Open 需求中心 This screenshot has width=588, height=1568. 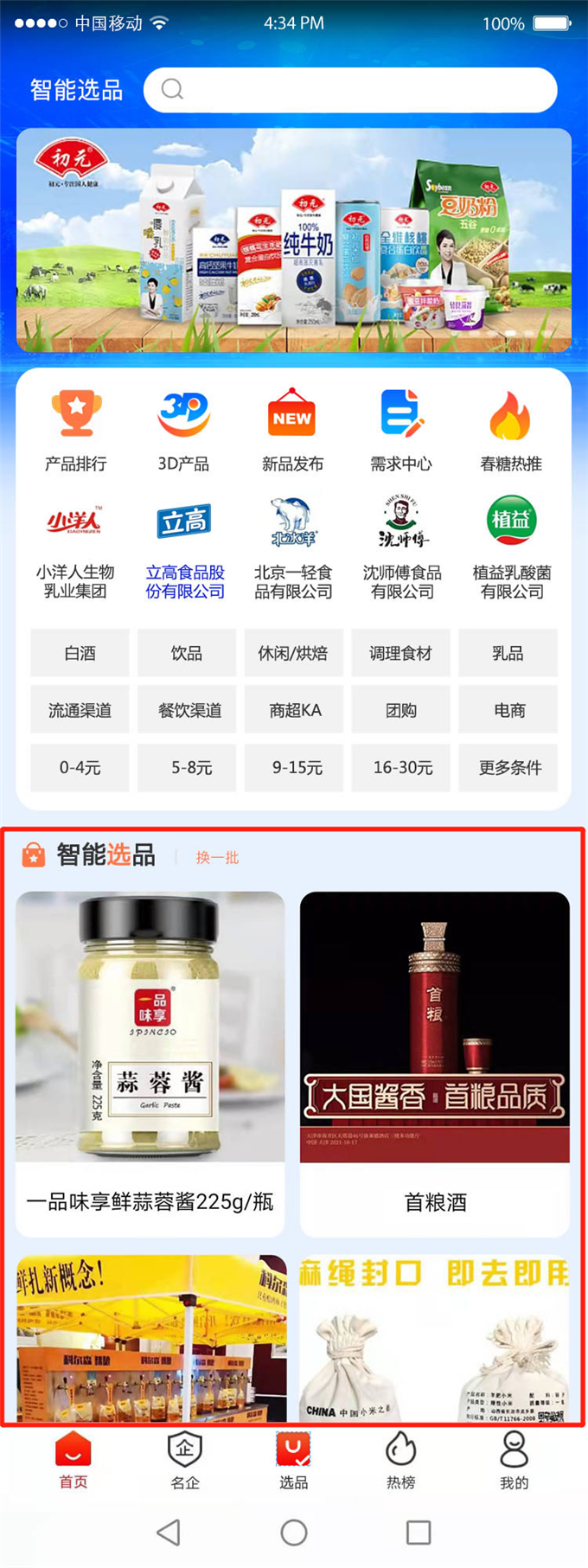[x=401, y=430]
